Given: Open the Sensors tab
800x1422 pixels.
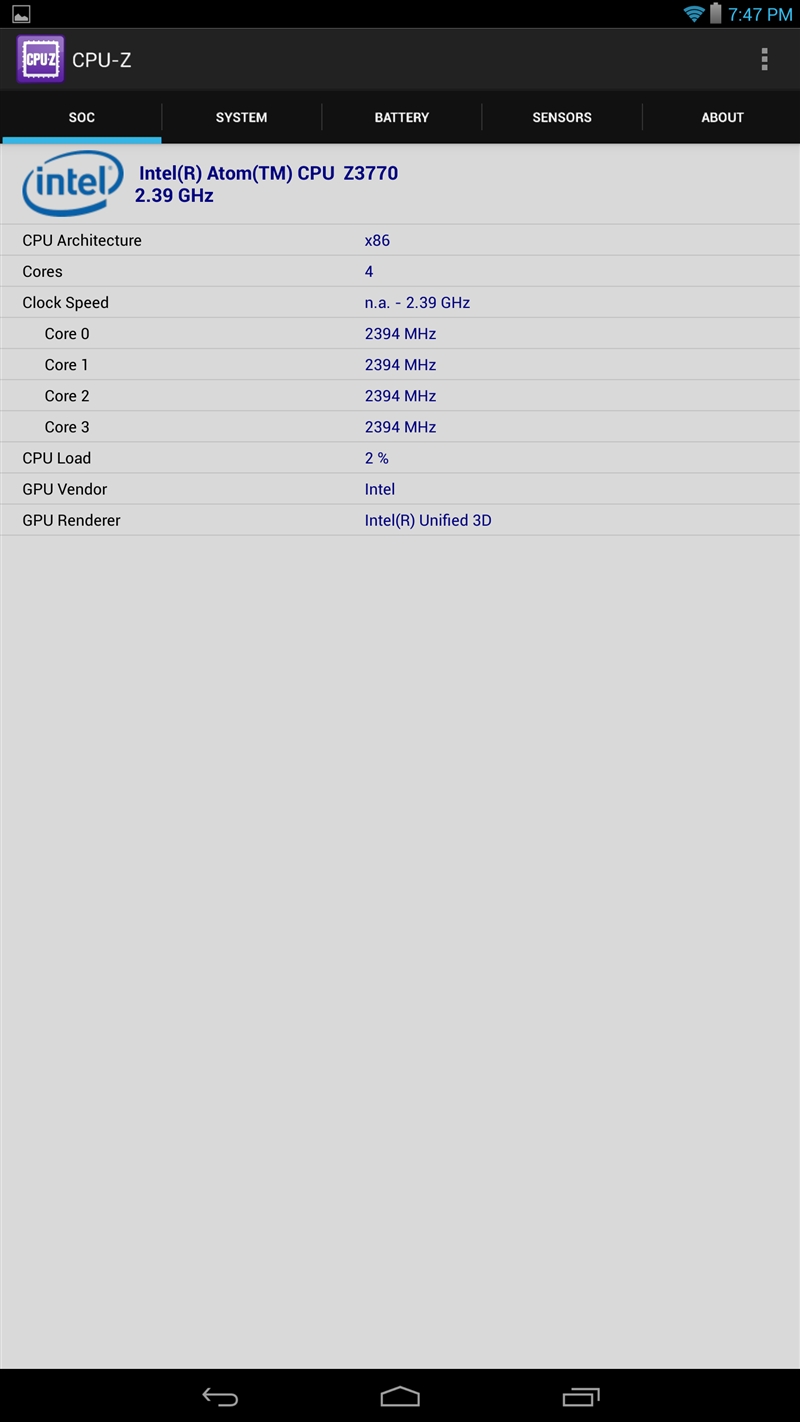Looking at the screenshot, I should click(x=561, y=117).
